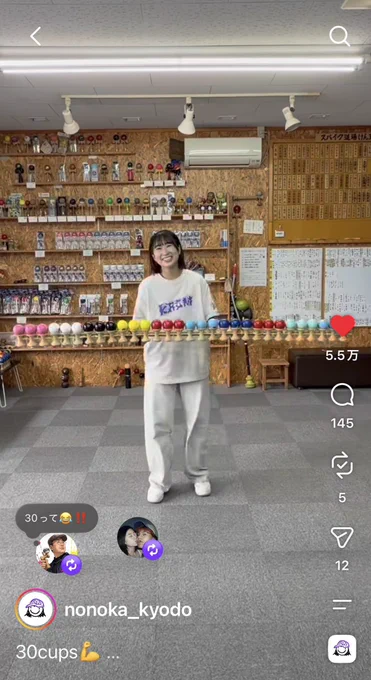The image size is (371, 680).
Task: Open the comments on this reel
Action: pos(342,395)
